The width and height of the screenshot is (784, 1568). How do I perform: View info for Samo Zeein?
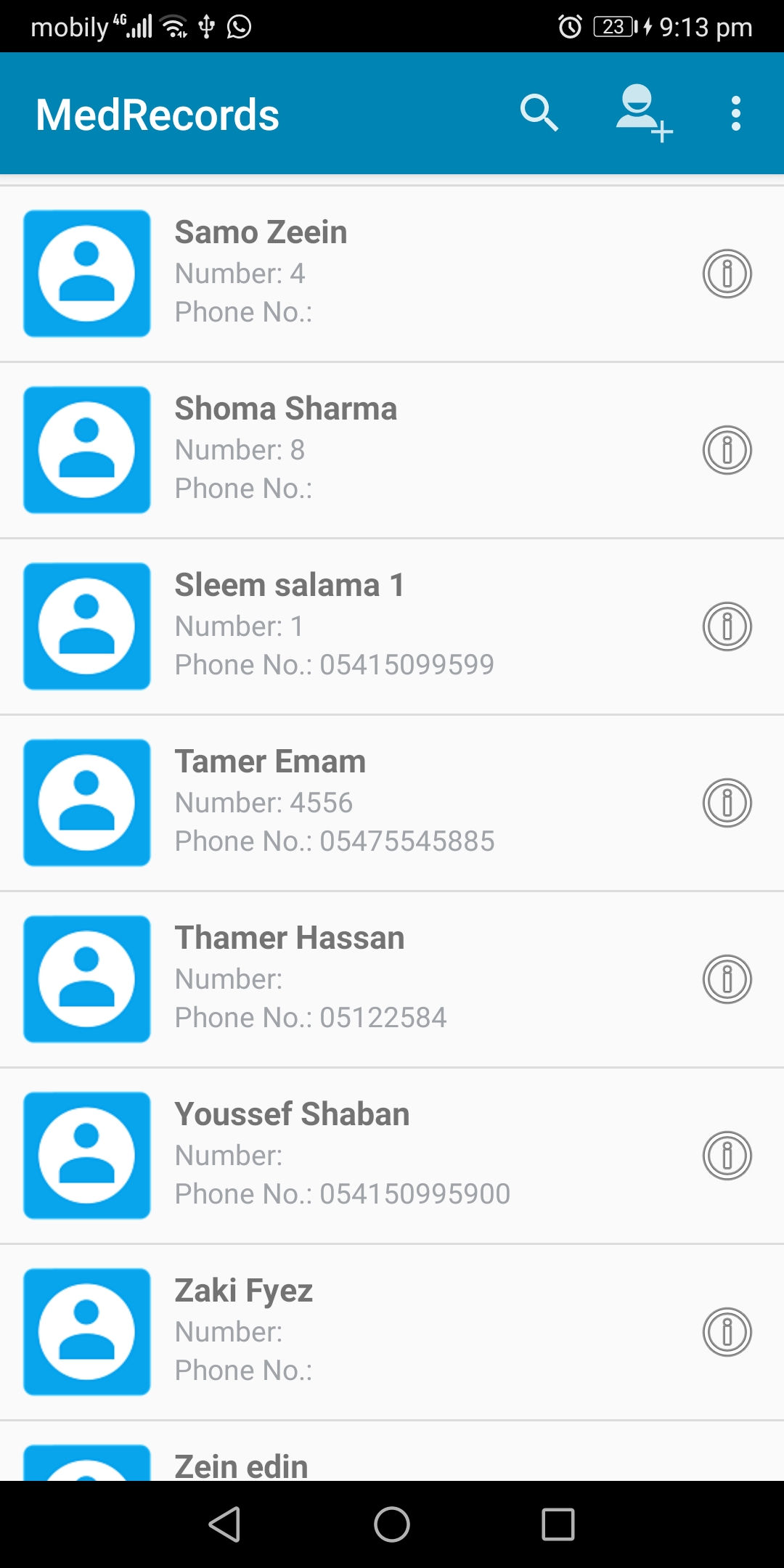727,274
